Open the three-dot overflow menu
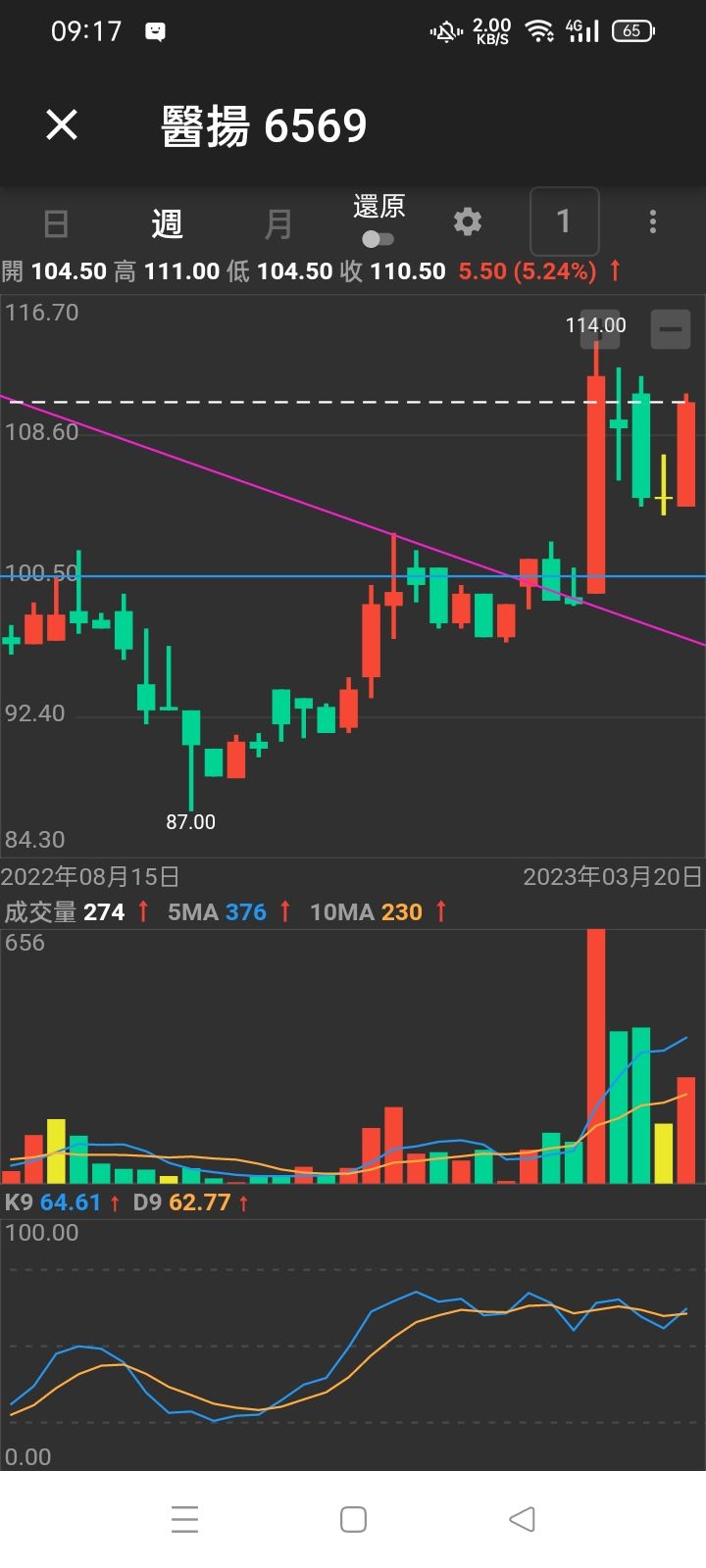 [653, 221]
